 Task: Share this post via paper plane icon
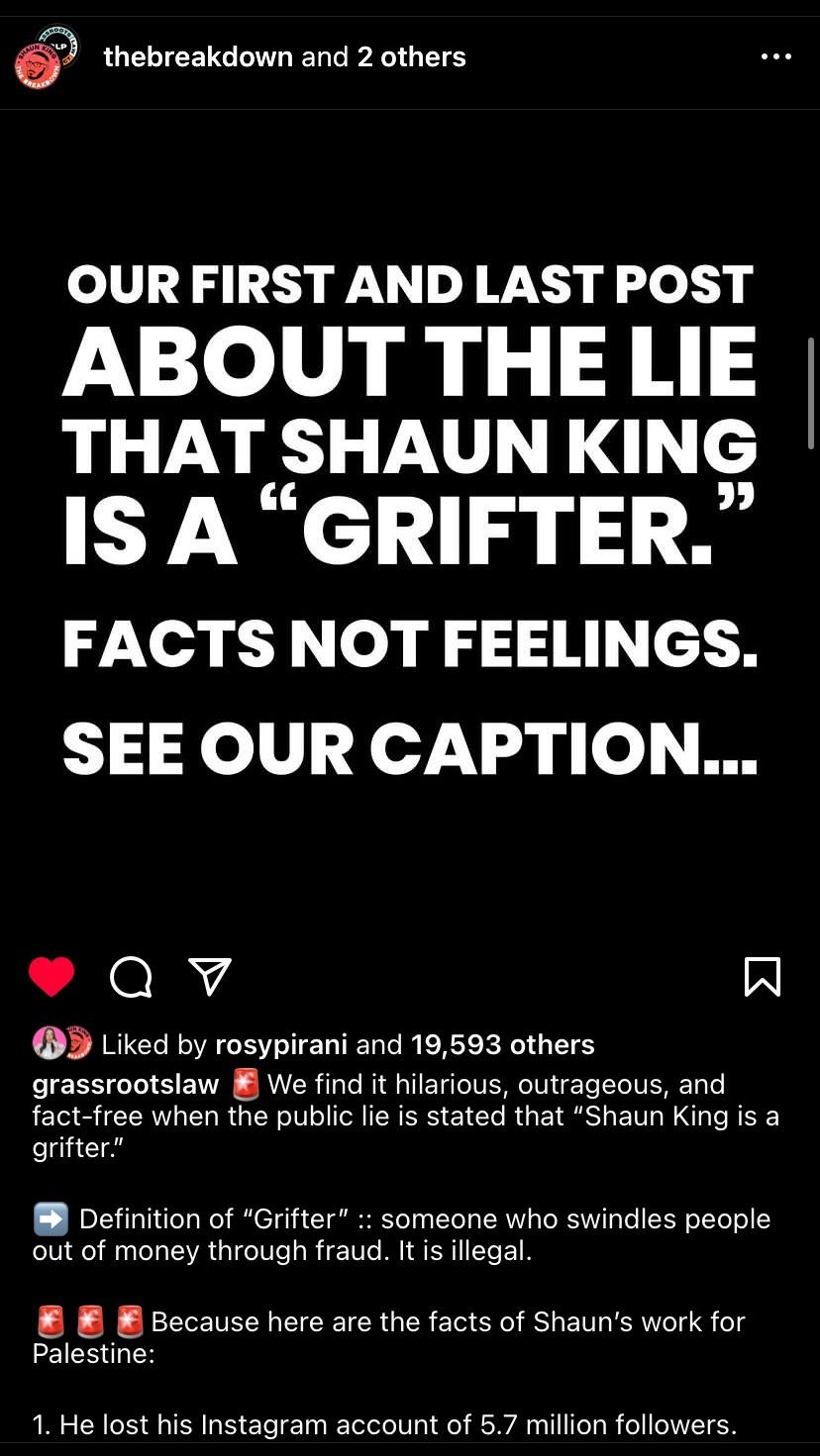(210, 977)
